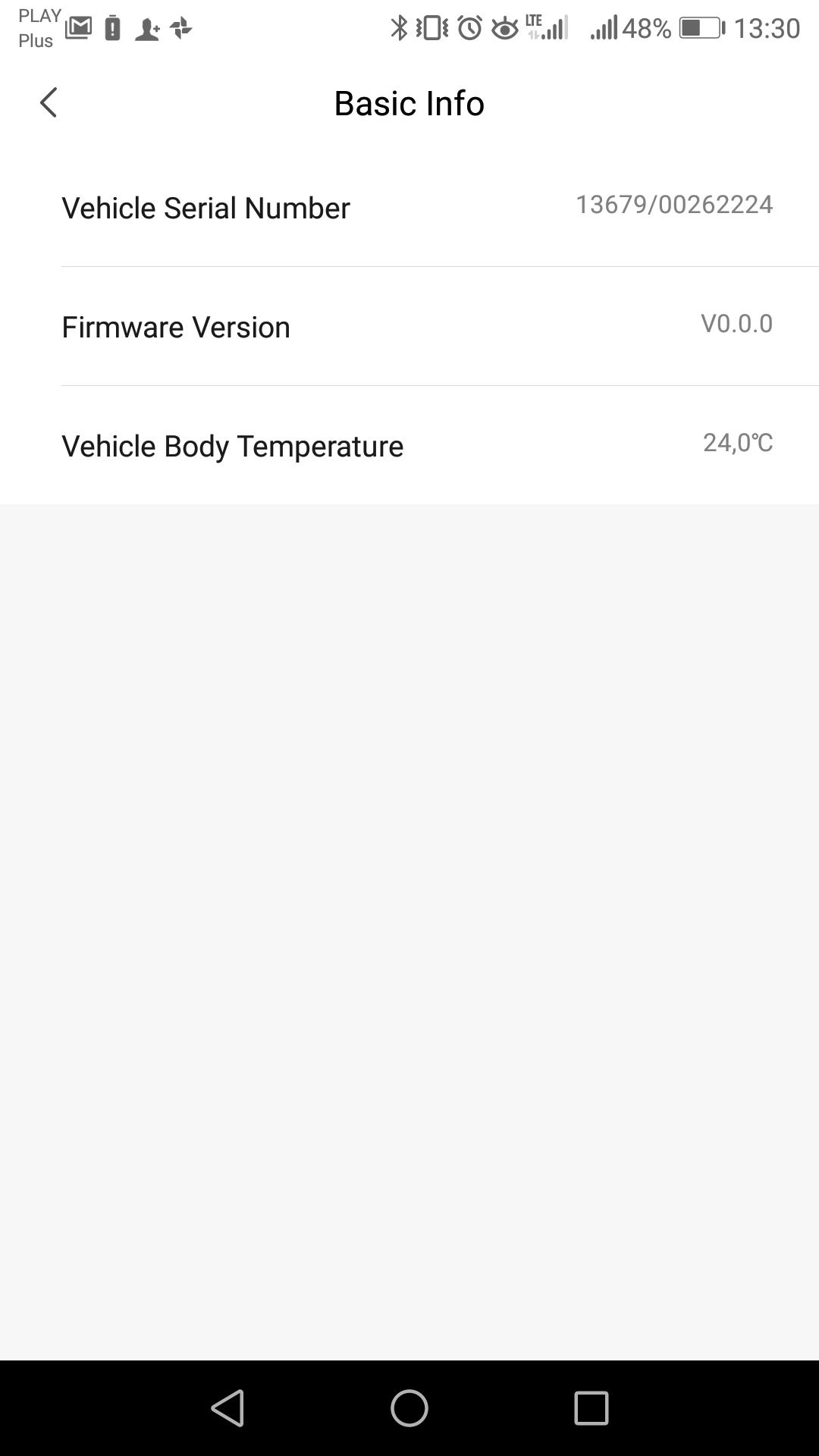Go back from Basic Info
The height and width of the screenshot is (1456, 819).
coord(49,103)
